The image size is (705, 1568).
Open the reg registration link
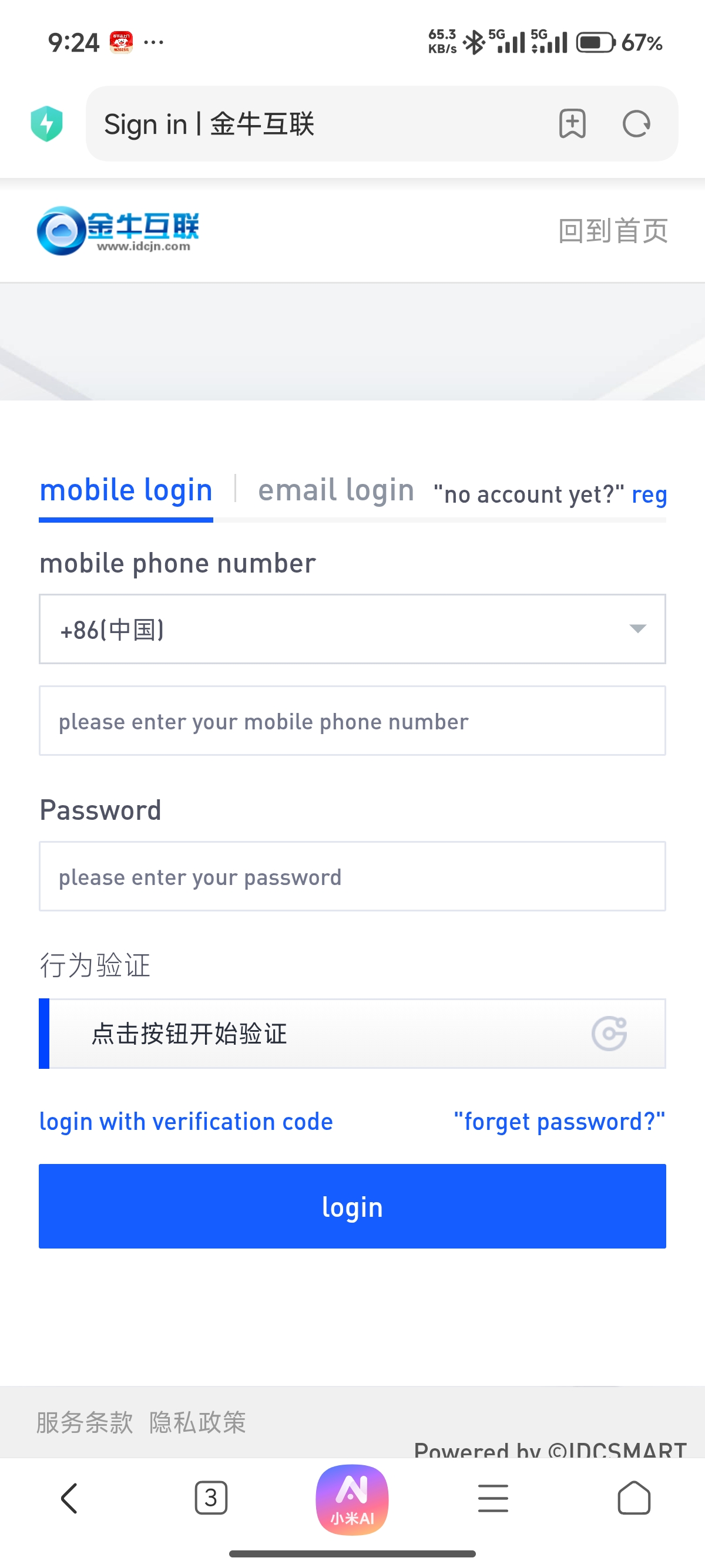click(x=649, y=494)
